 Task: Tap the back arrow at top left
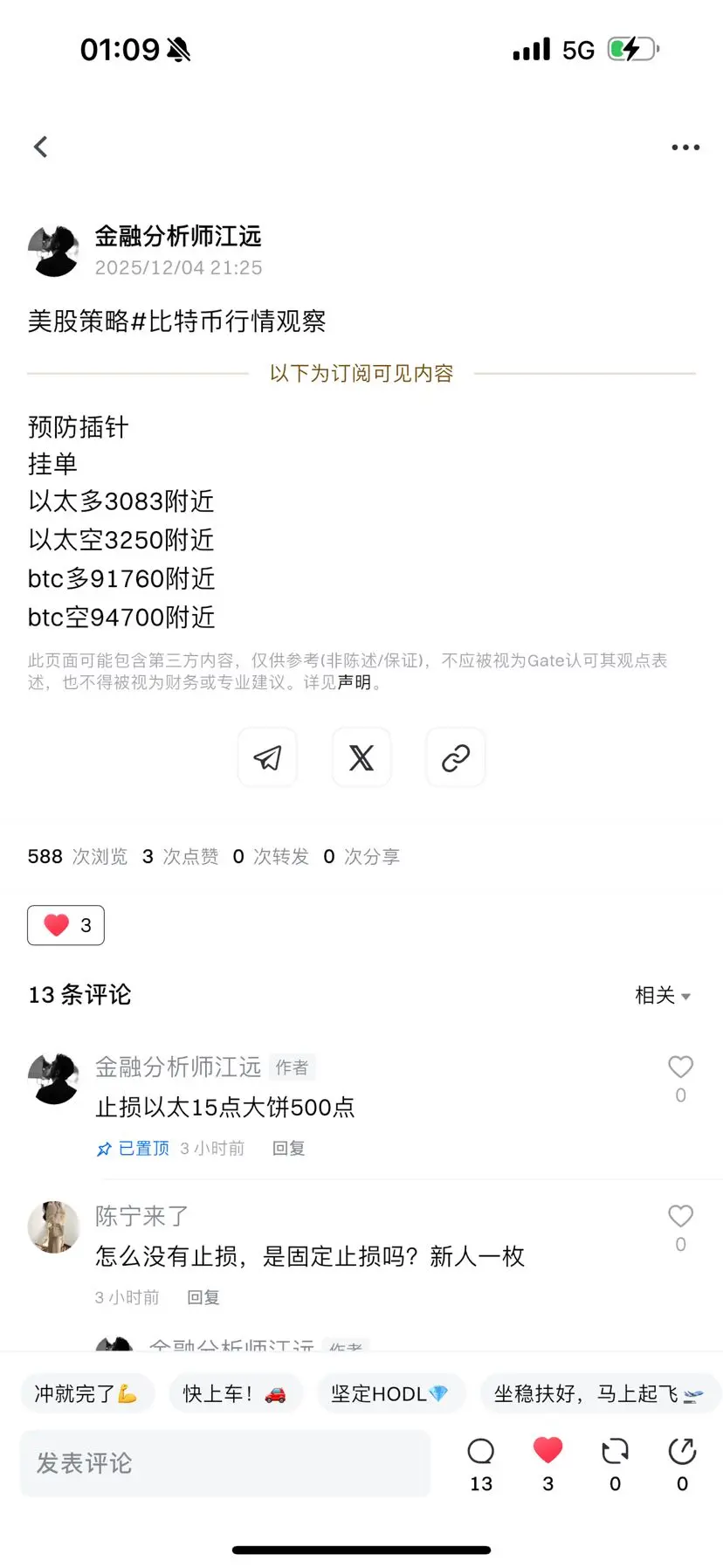click(x=40, y=147)
